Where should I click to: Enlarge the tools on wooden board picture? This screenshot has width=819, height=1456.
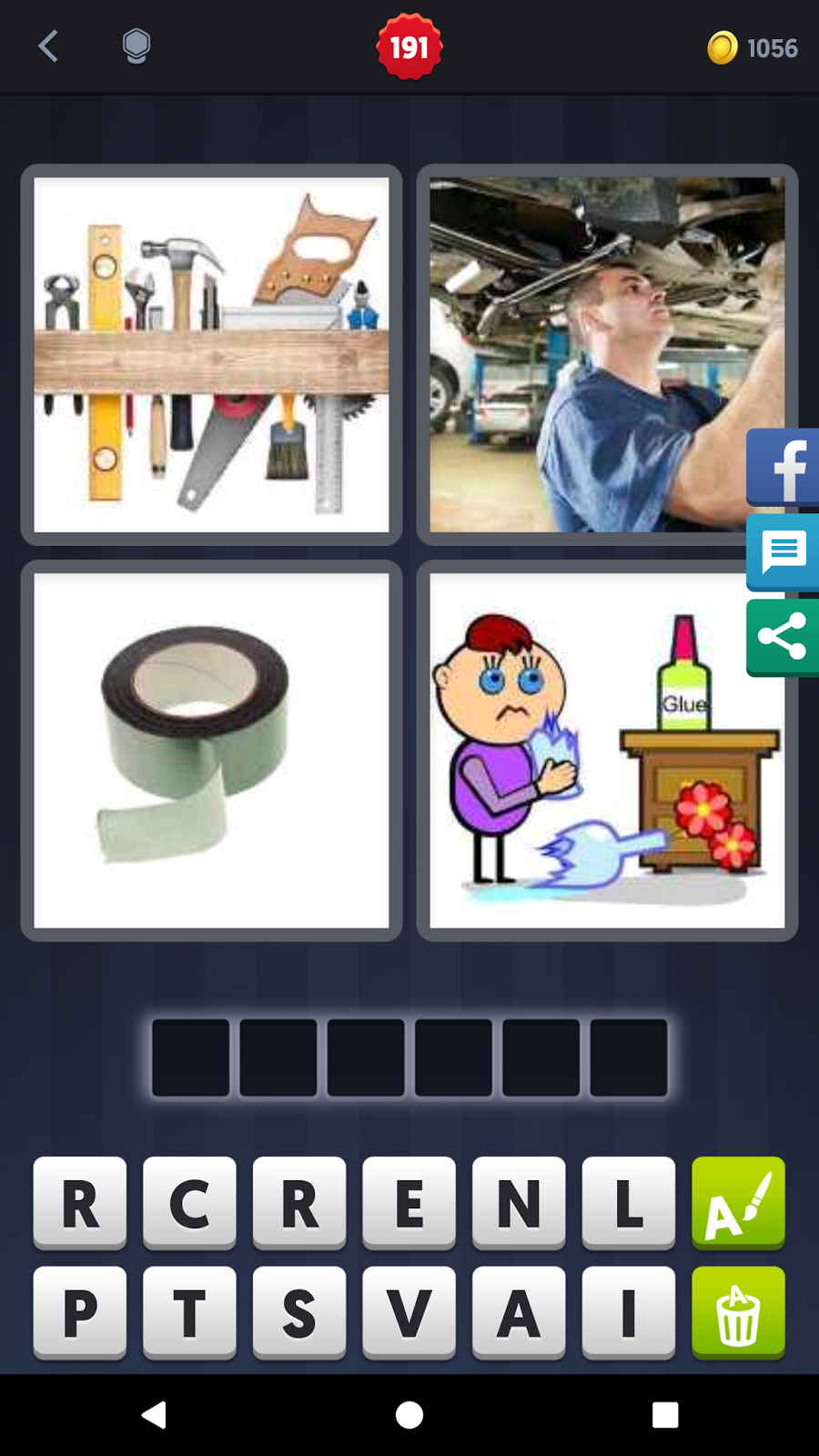pyautogui.click(x=211, y=355)
